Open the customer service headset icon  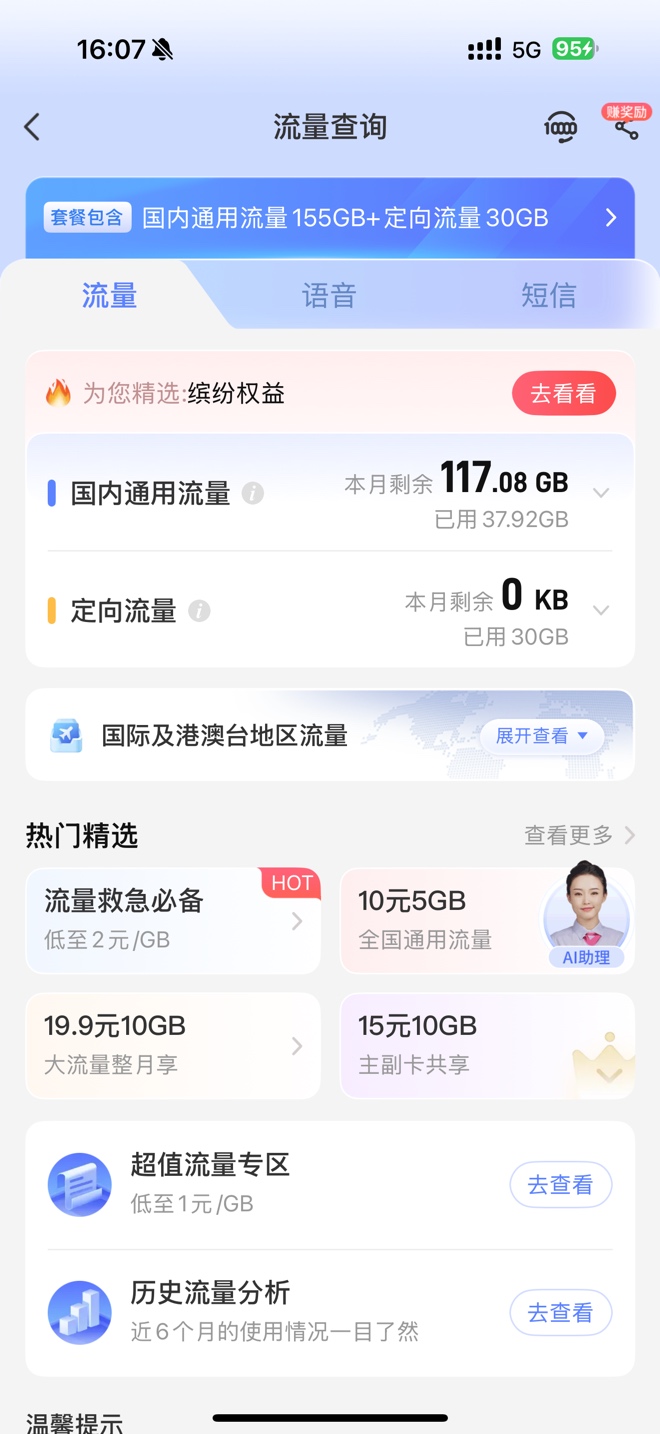click(560, 127)
